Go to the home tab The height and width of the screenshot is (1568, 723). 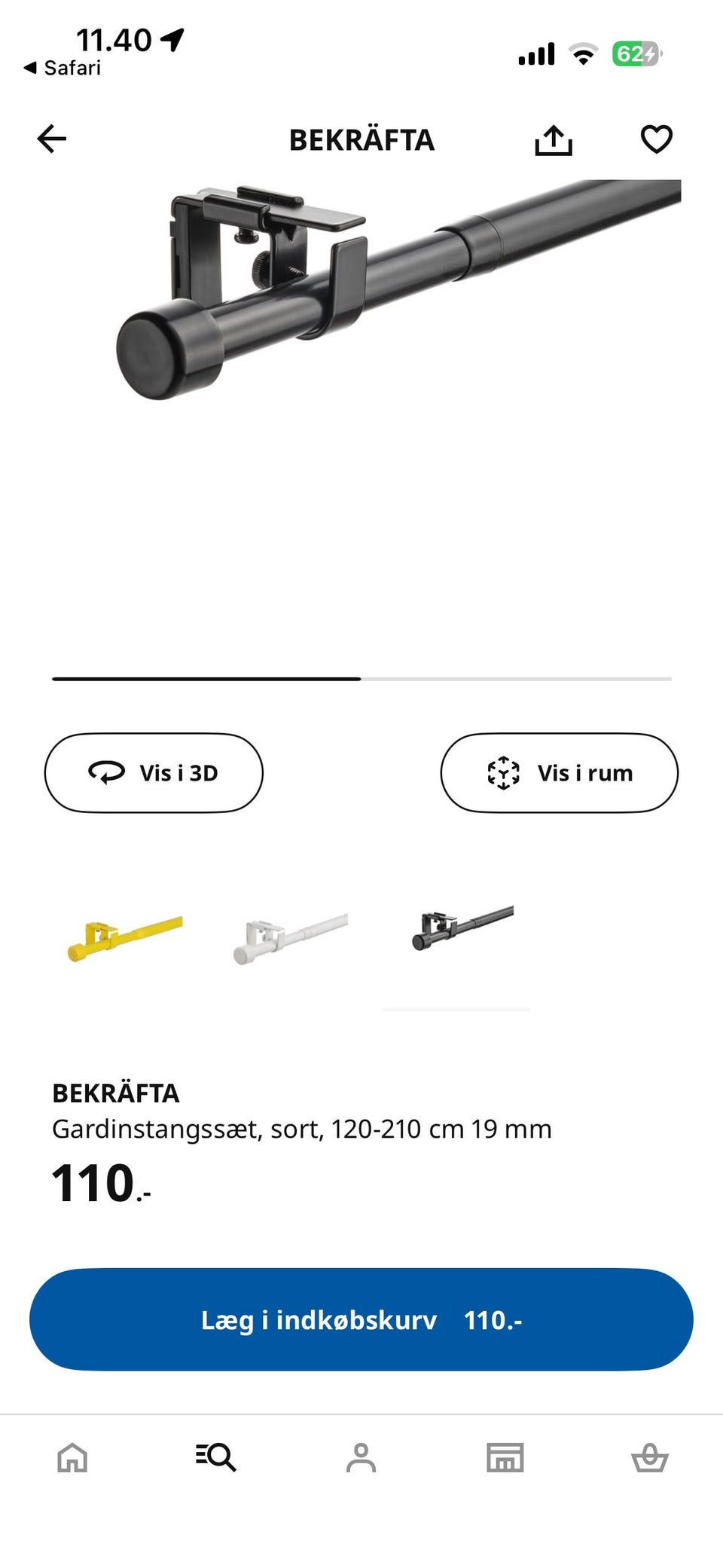coord(72,1457)
